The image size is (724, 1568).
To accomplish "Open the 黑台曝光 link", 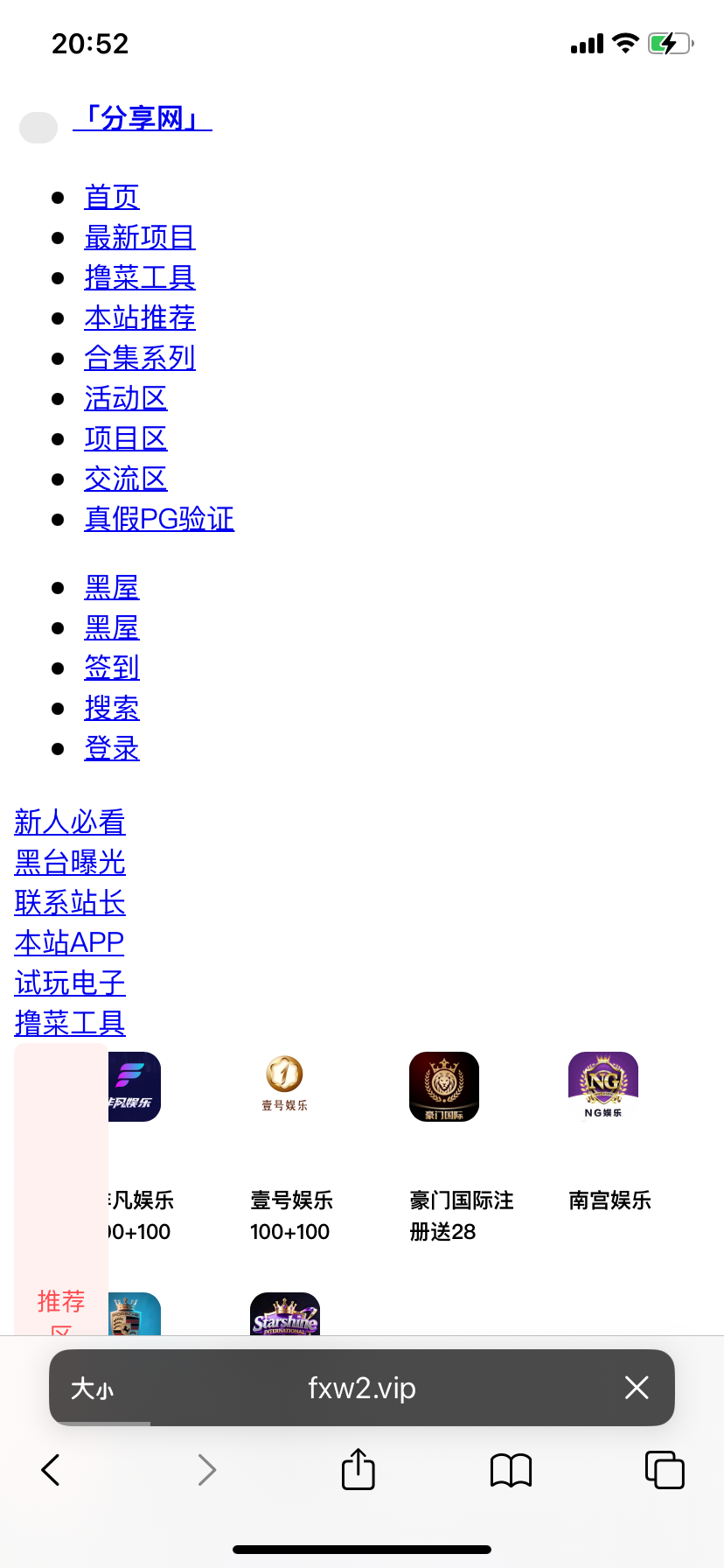I will point(70,862).
